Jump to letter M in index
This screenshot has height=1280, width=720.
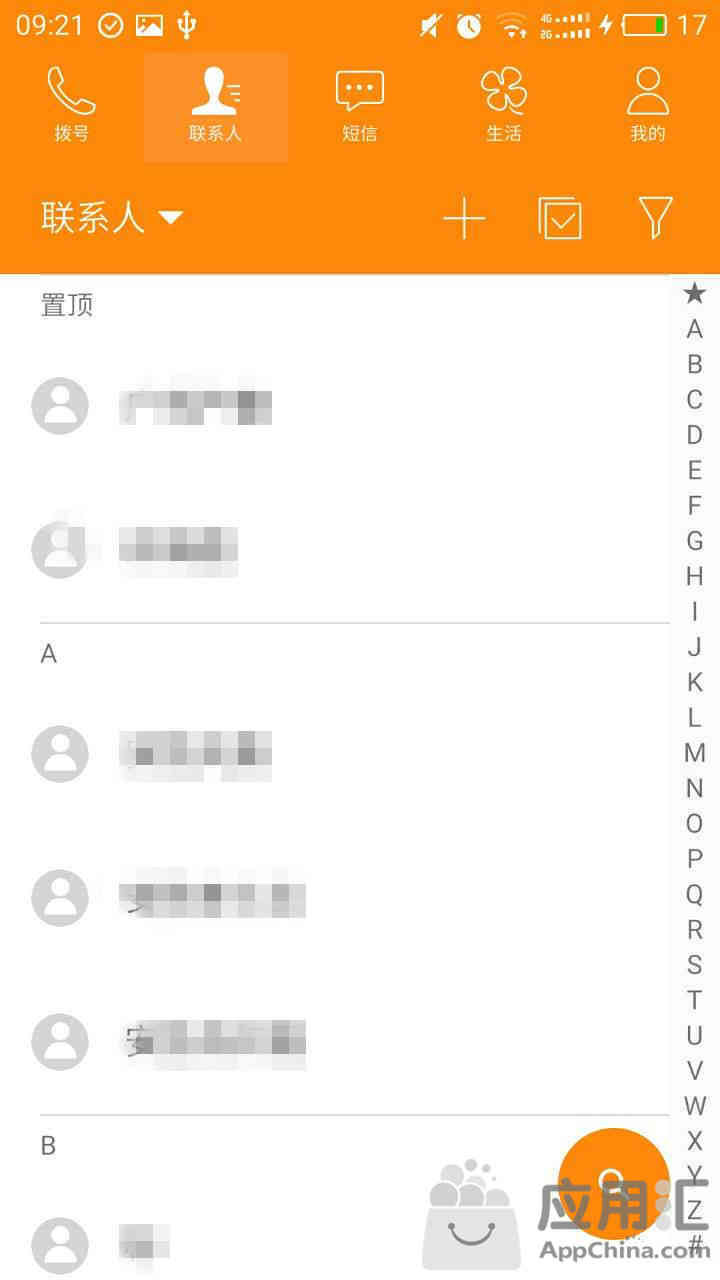695,753
